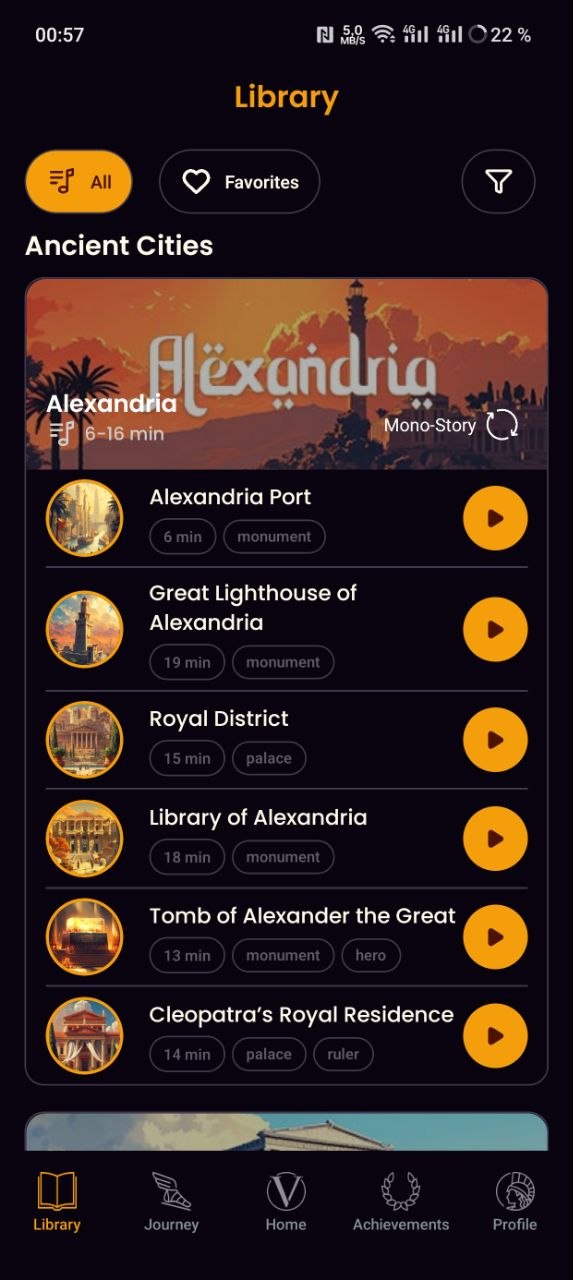Switch to the Journey tab

coord(171,1202)
